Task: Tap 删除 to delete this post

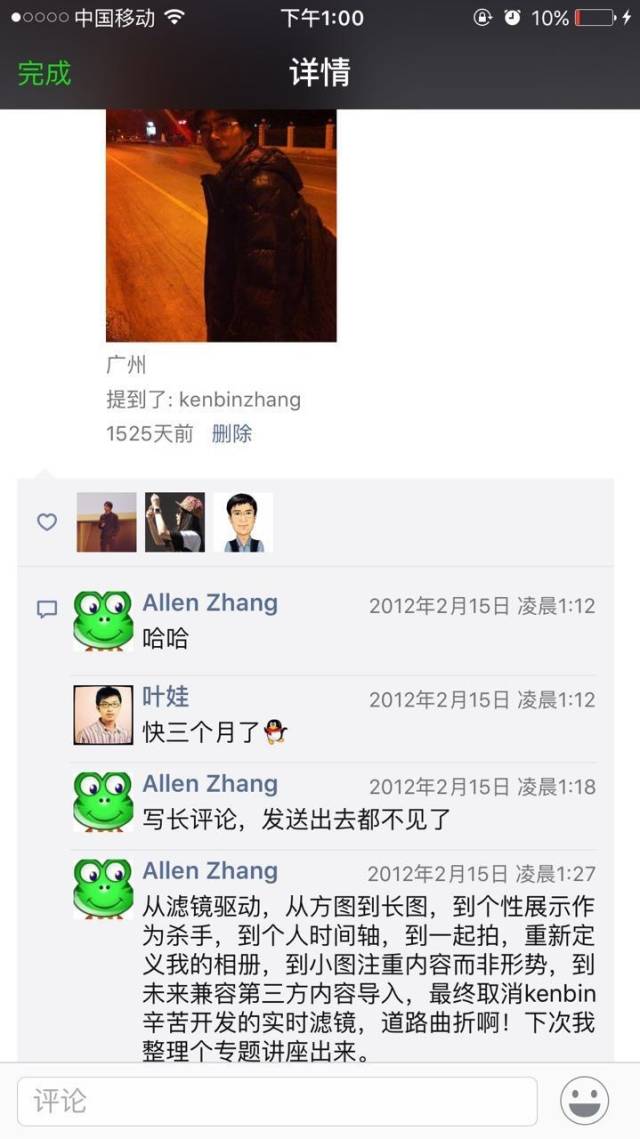Action: 232,433
